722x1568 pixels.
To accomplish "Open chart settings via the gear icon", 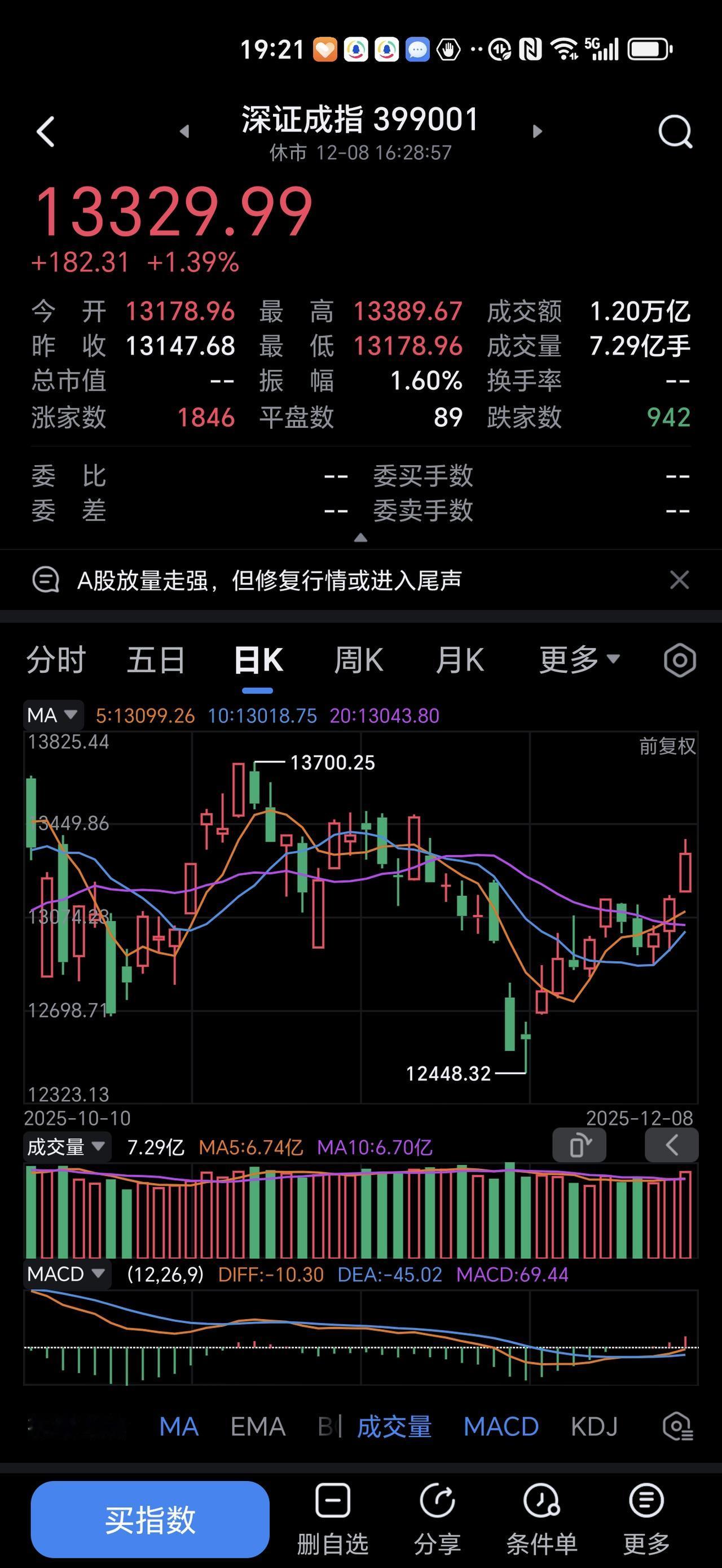I will 679,660.
